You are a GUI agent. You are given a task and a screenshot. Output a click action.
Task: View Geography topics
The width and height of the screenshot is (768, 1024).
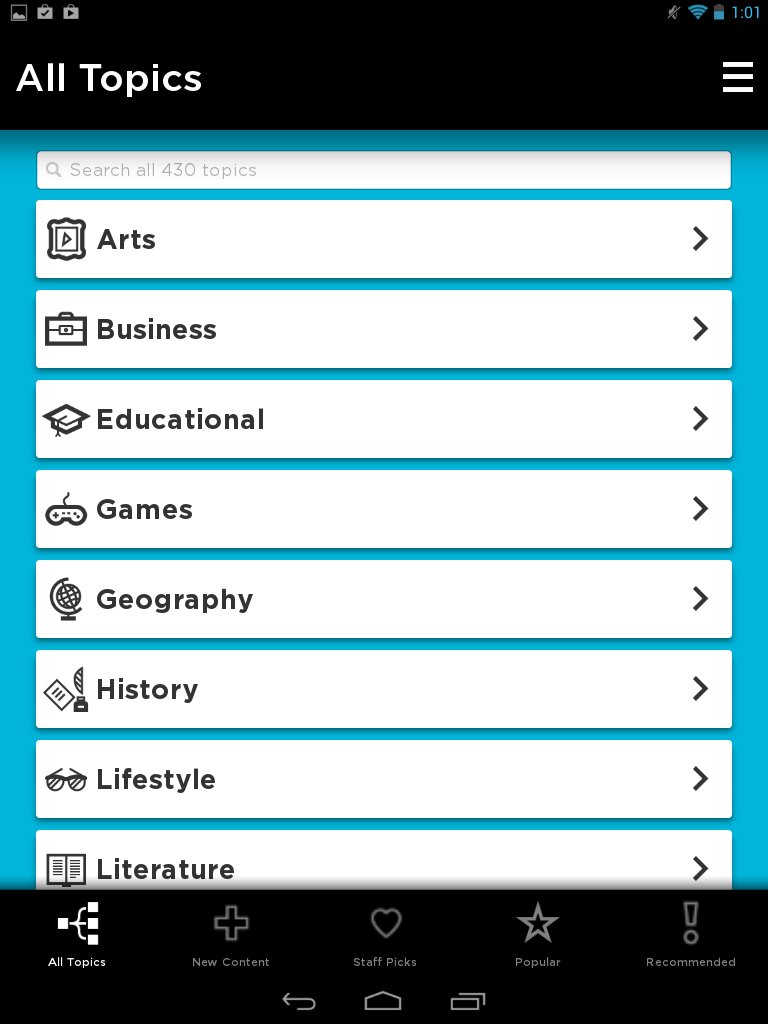[x=384, y=599]
